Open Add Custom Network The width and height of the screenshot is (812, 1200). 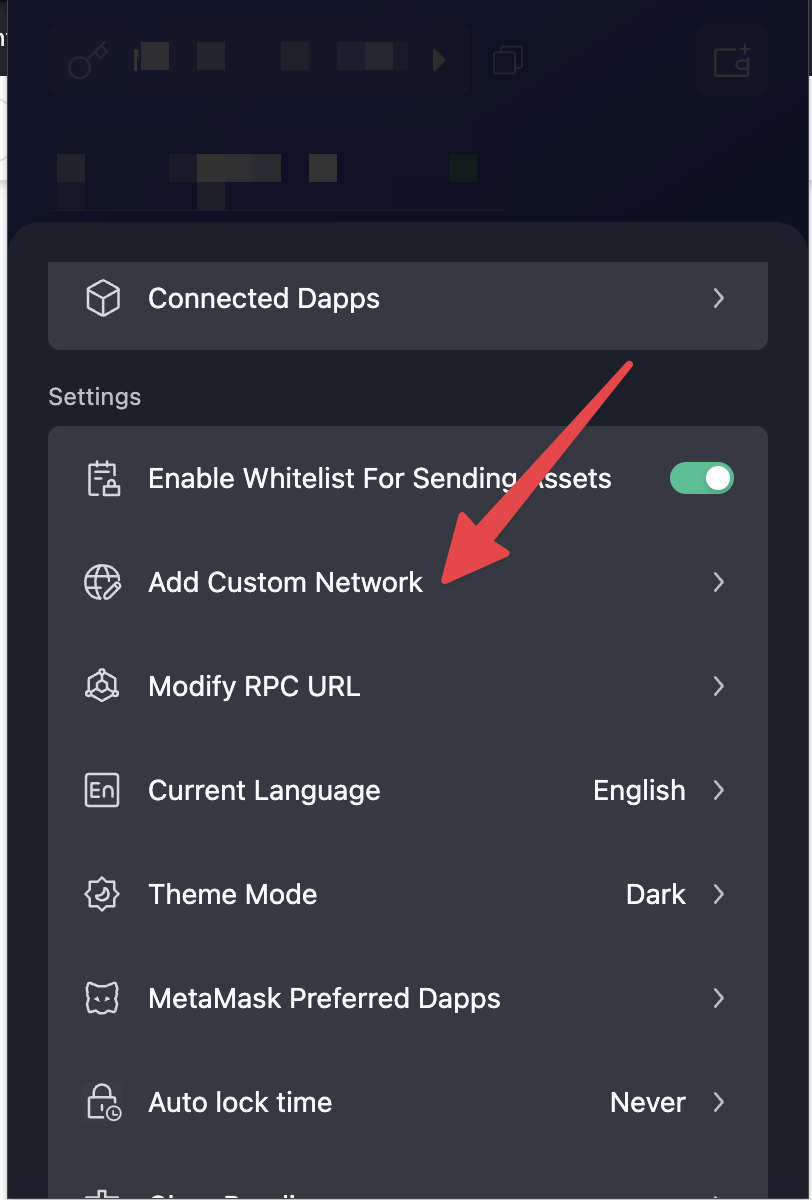pyautogui.click(x=407, y=582)
